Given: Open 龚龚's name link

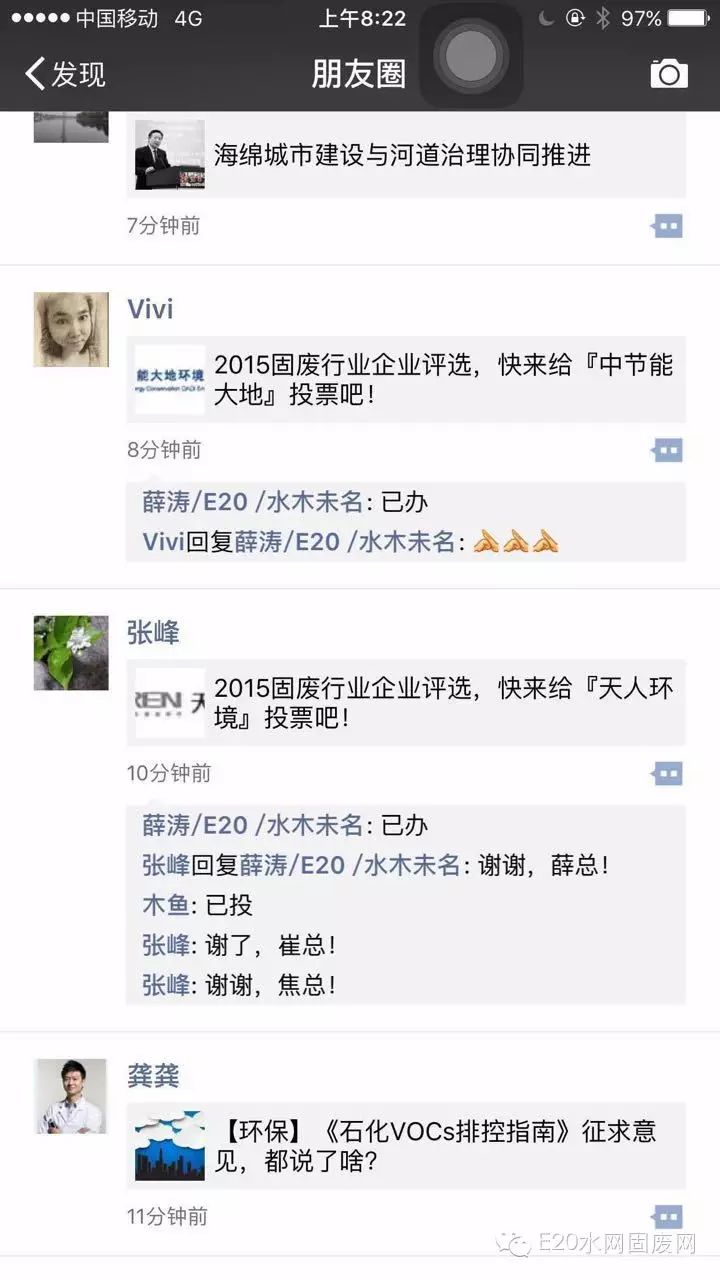Looking at the screenshot, I should click(x=153, y=1076).
